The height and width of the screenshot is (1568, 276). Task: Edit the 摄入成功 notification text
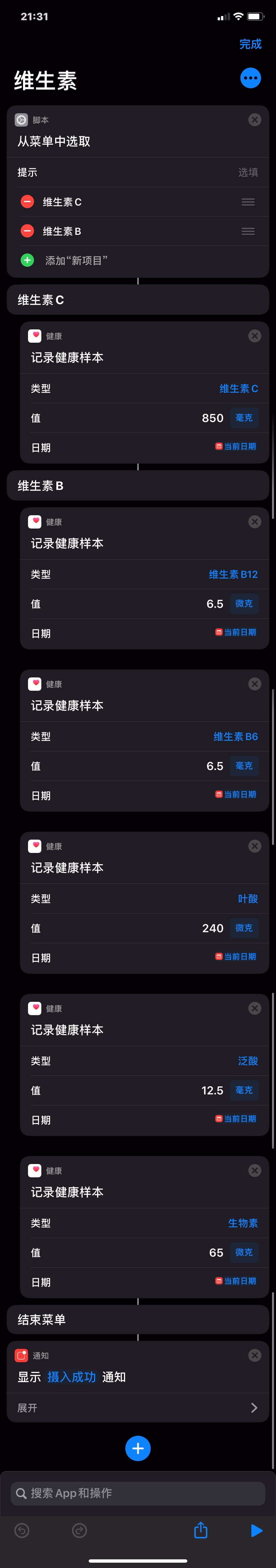click(71, 1377)
